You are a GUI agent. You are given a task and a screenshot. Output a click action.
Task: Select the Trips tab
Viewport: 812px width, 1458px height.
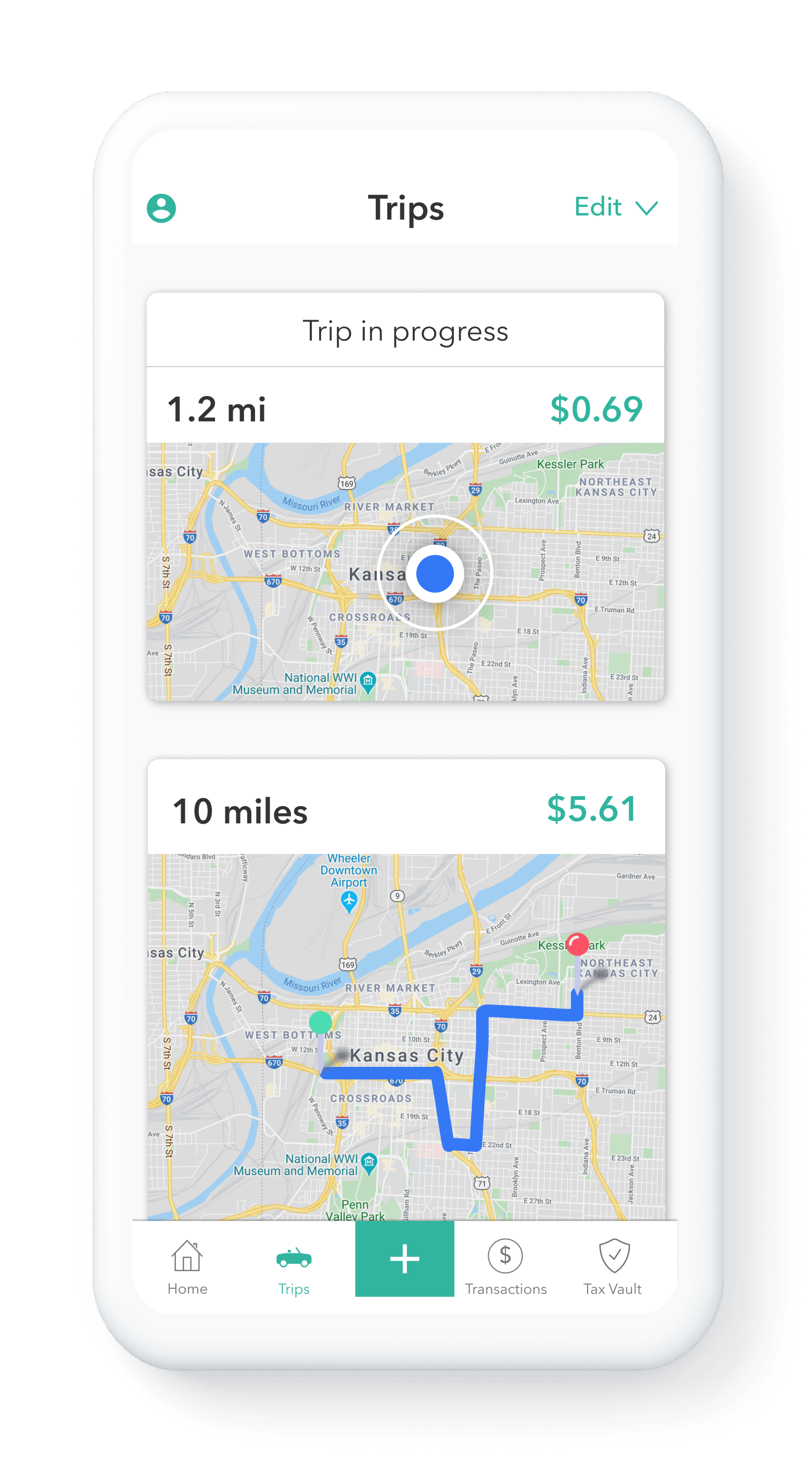294,1267
